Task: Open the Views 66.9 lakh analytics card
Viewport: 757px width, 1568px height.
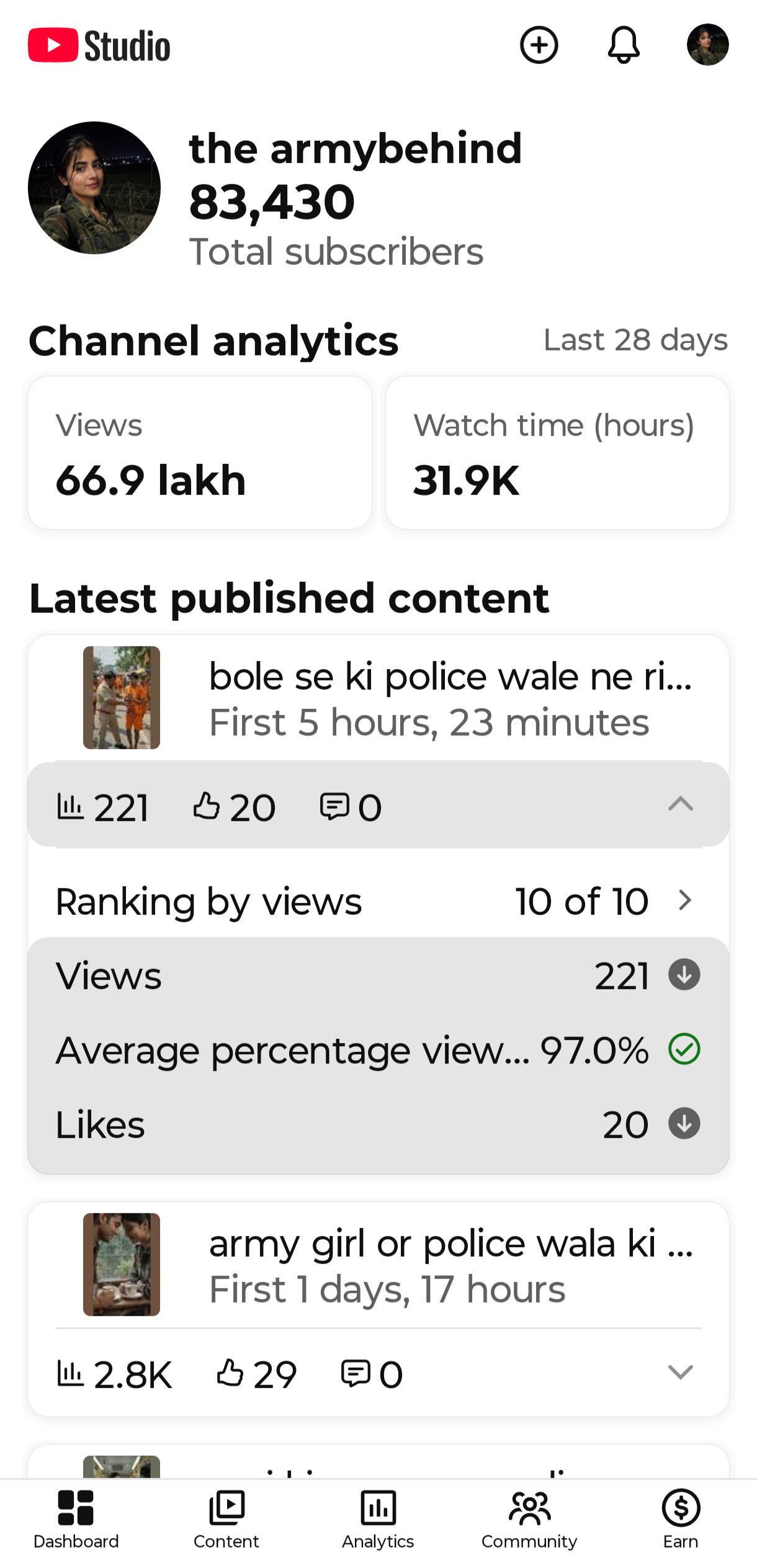Action: [x=200, y=453]
